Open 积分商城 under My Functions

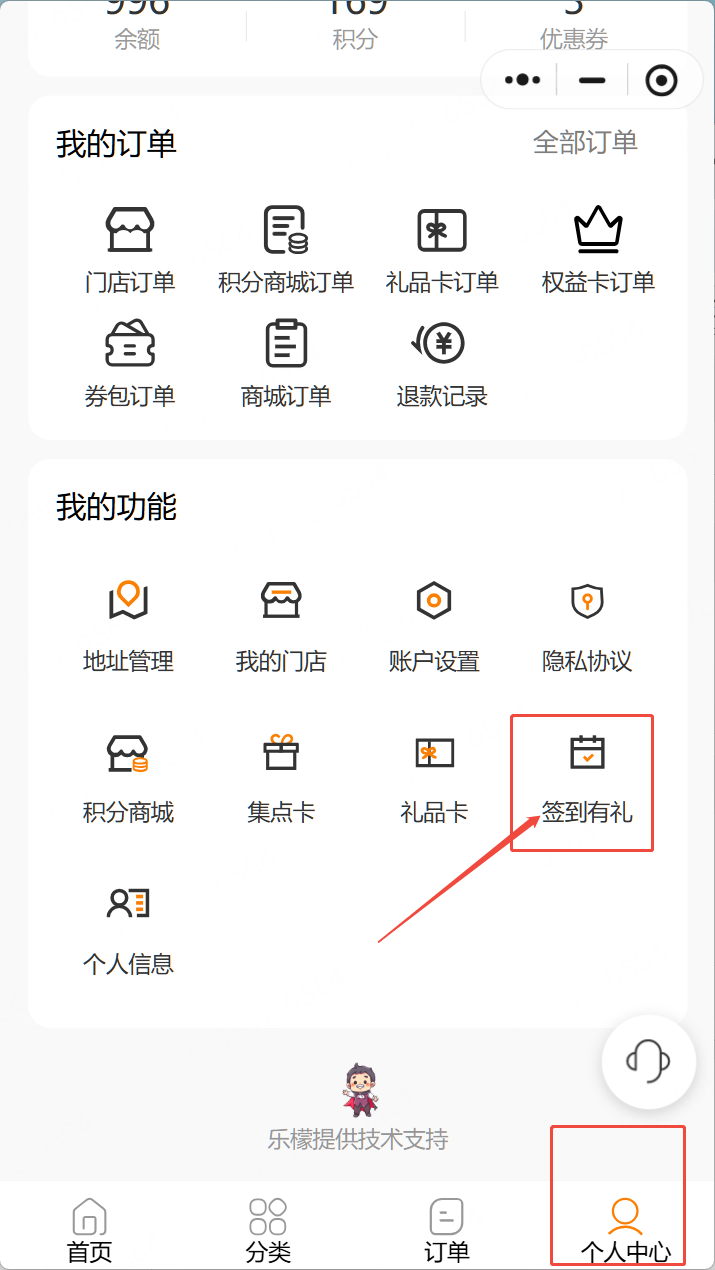coord(128,778)
